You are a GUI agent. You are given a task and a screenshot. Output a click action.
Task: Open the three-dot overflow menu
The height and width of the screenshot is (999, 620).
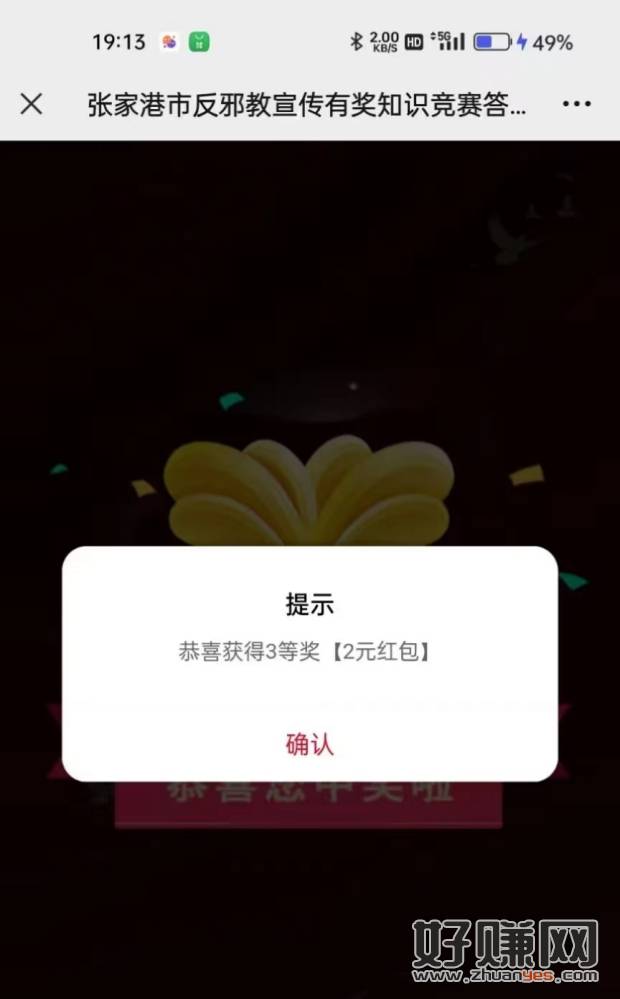click(x=577, y=104)
